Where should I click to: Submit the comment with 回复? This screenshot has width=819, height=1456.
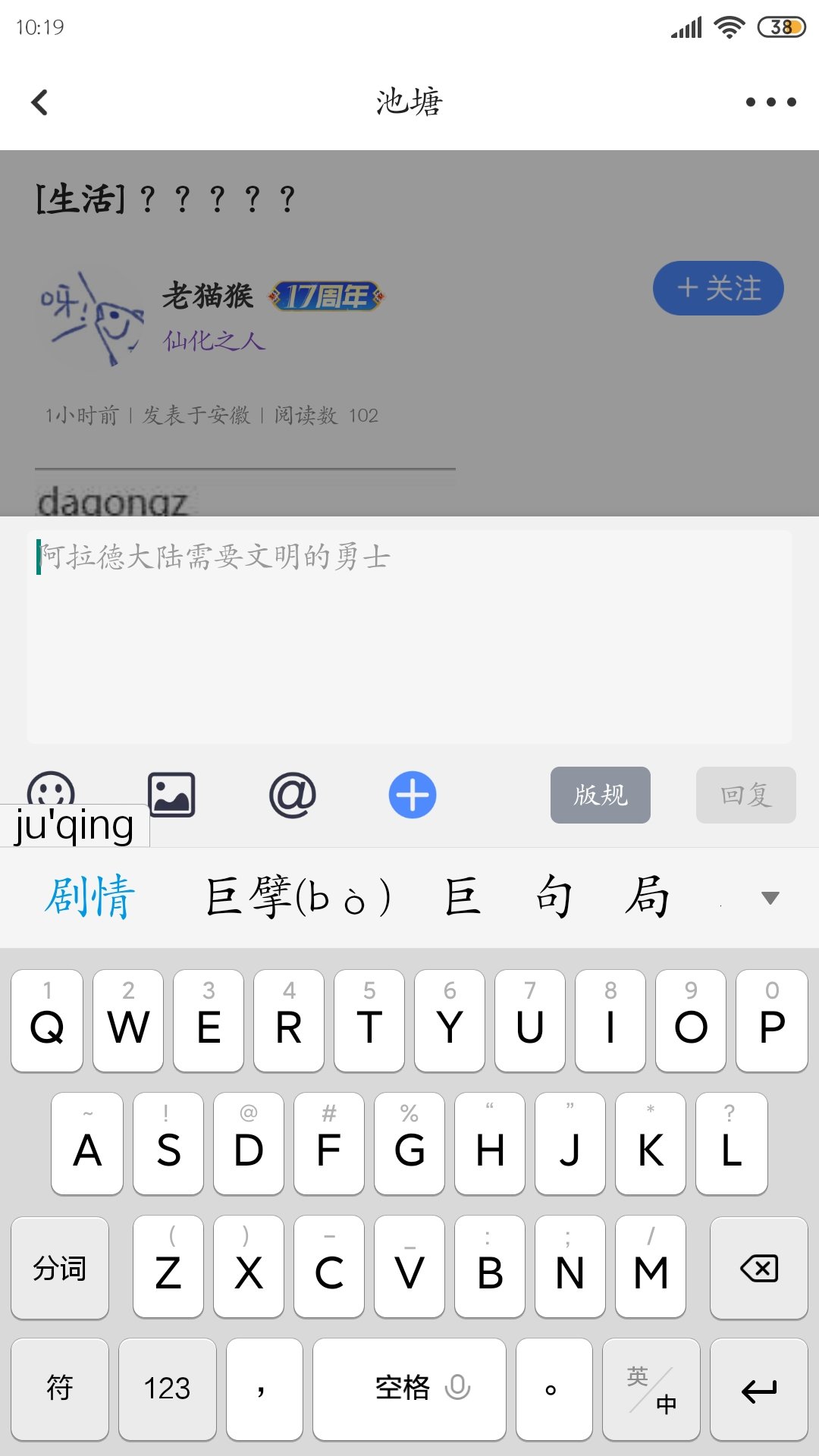745,795
